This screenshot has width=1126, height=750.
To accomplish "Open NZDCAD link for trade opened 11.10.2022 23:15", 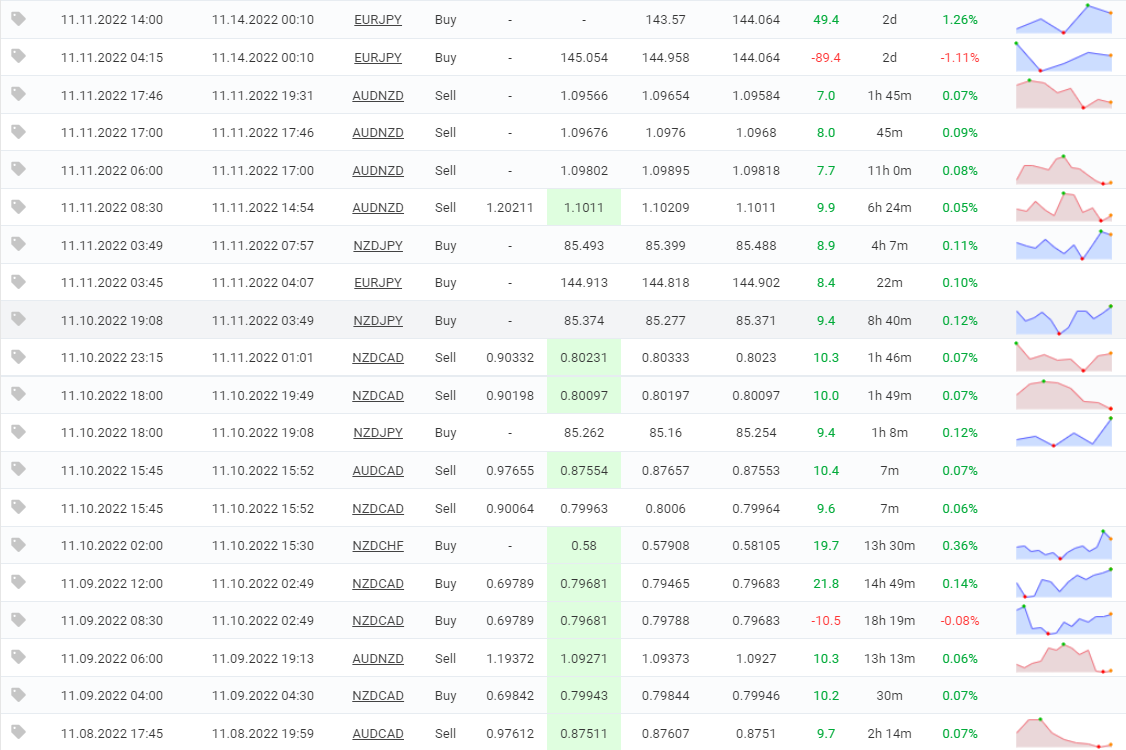I will point(378,358).
